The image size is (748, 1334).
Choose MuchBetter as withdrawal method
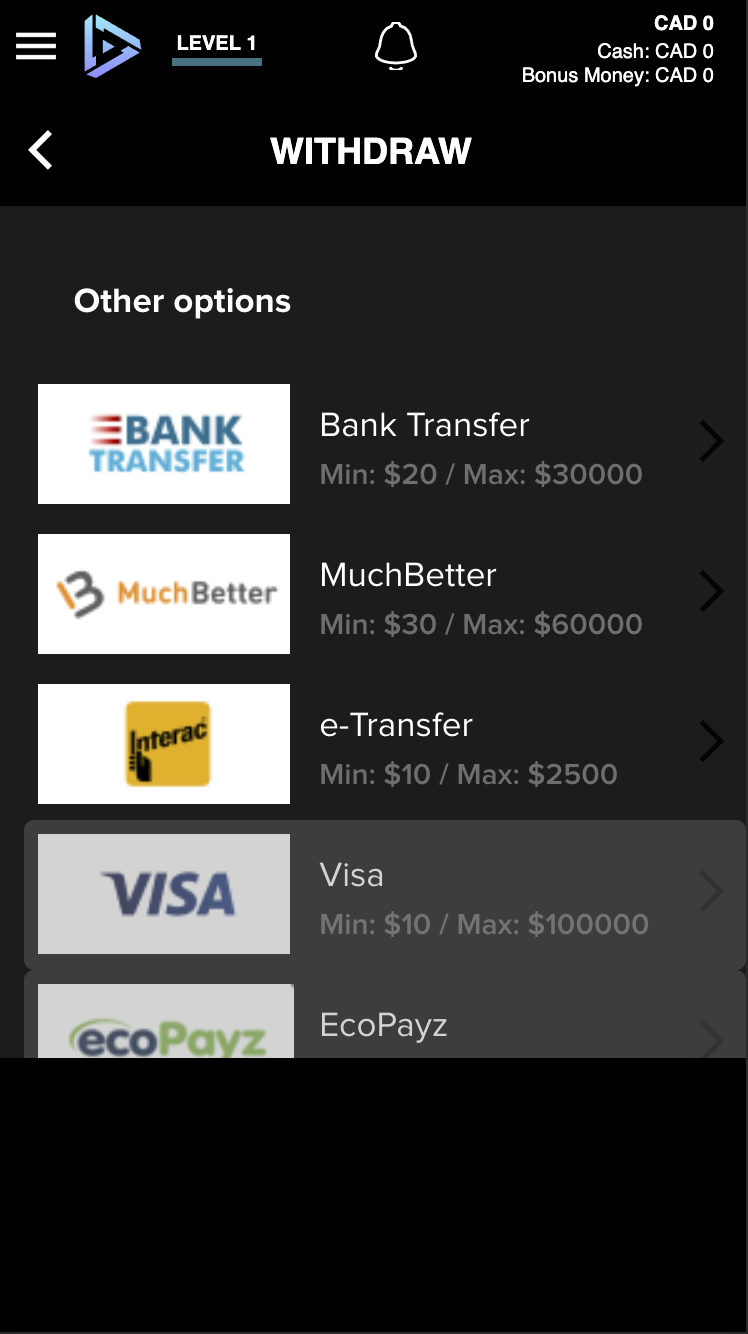click(385, 594)
